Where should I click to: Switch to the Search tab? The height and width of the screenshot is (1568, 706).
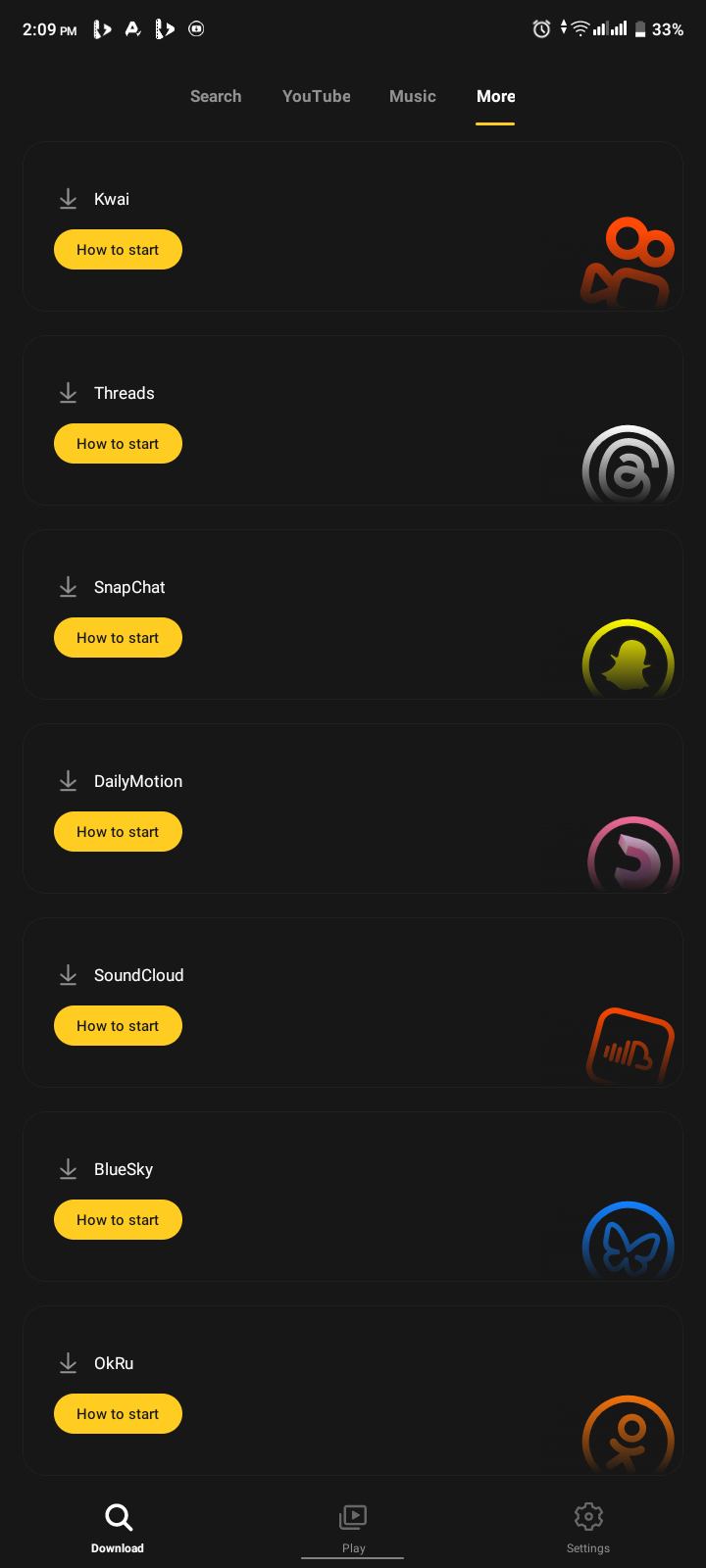point(216,96)
